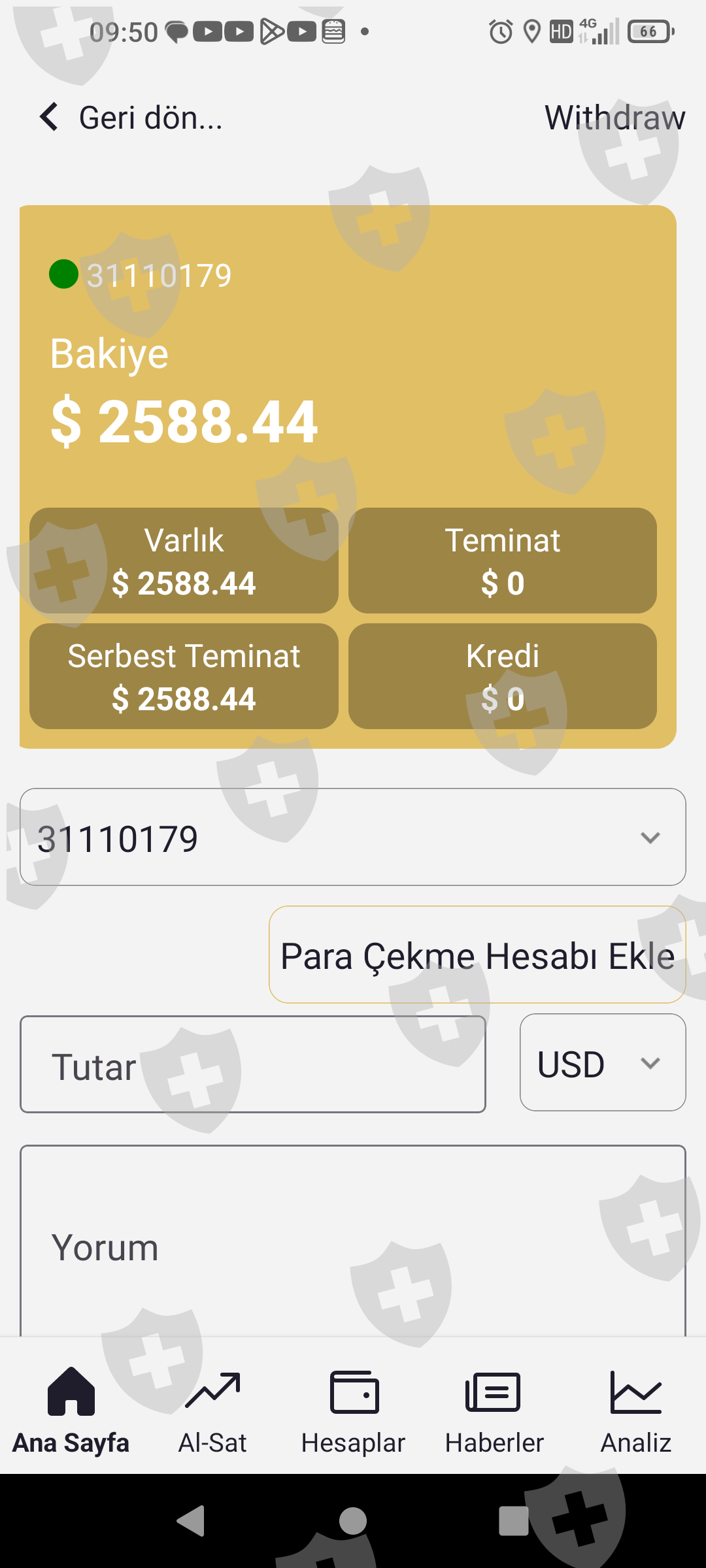Go back with the Geri dön arrow
This screenshot has width=706, height=1568.
tap(50, 118)
